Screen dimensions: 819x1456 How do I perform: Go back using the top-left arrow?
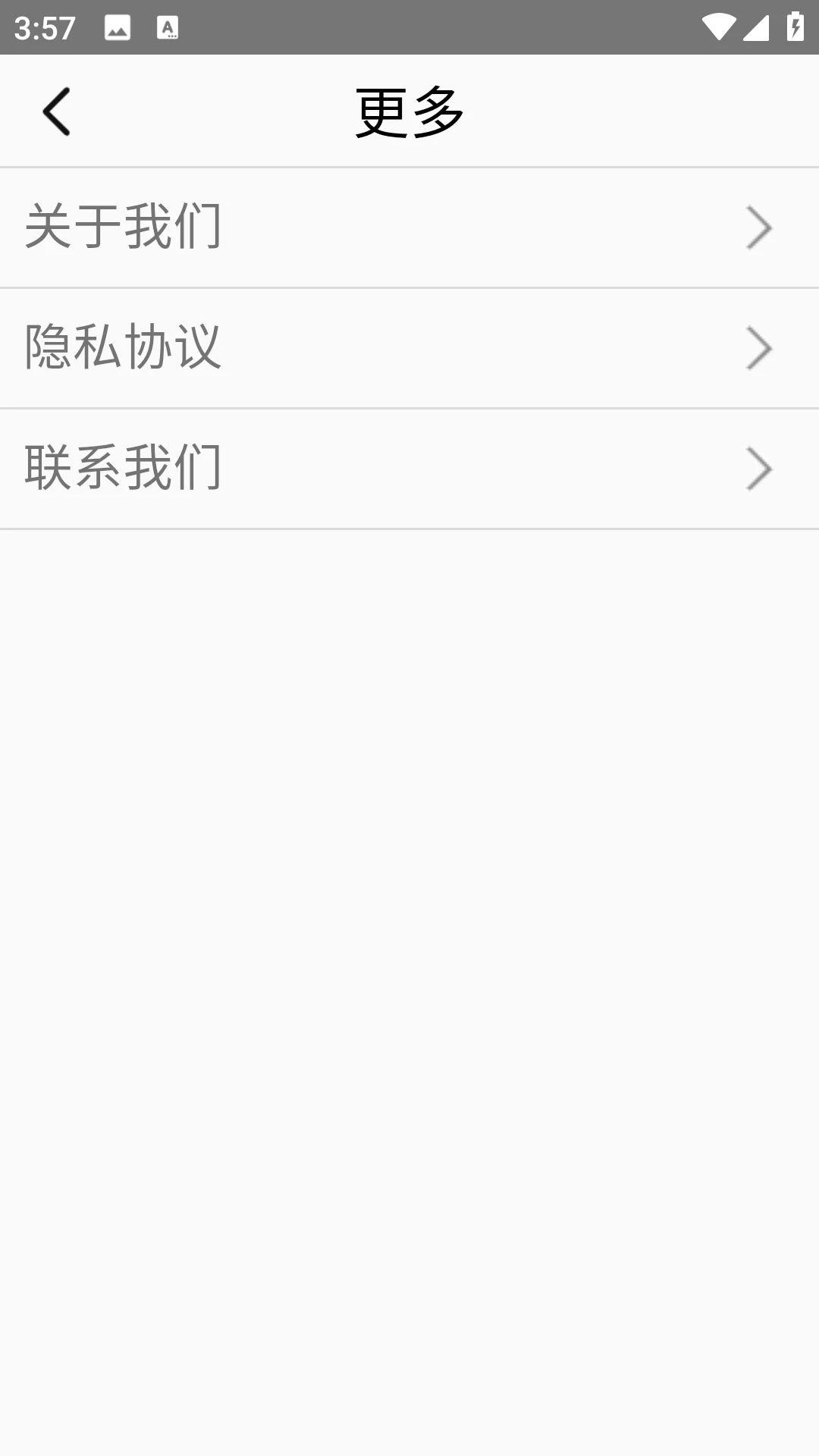click(x=57, y=111)
